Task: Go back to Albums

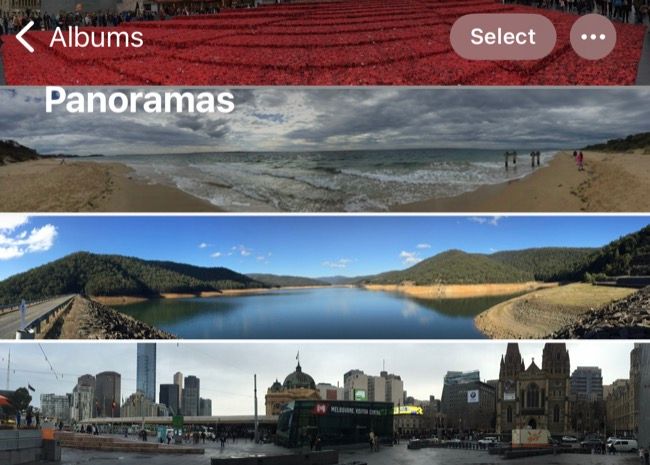Action: coord(80,38)
